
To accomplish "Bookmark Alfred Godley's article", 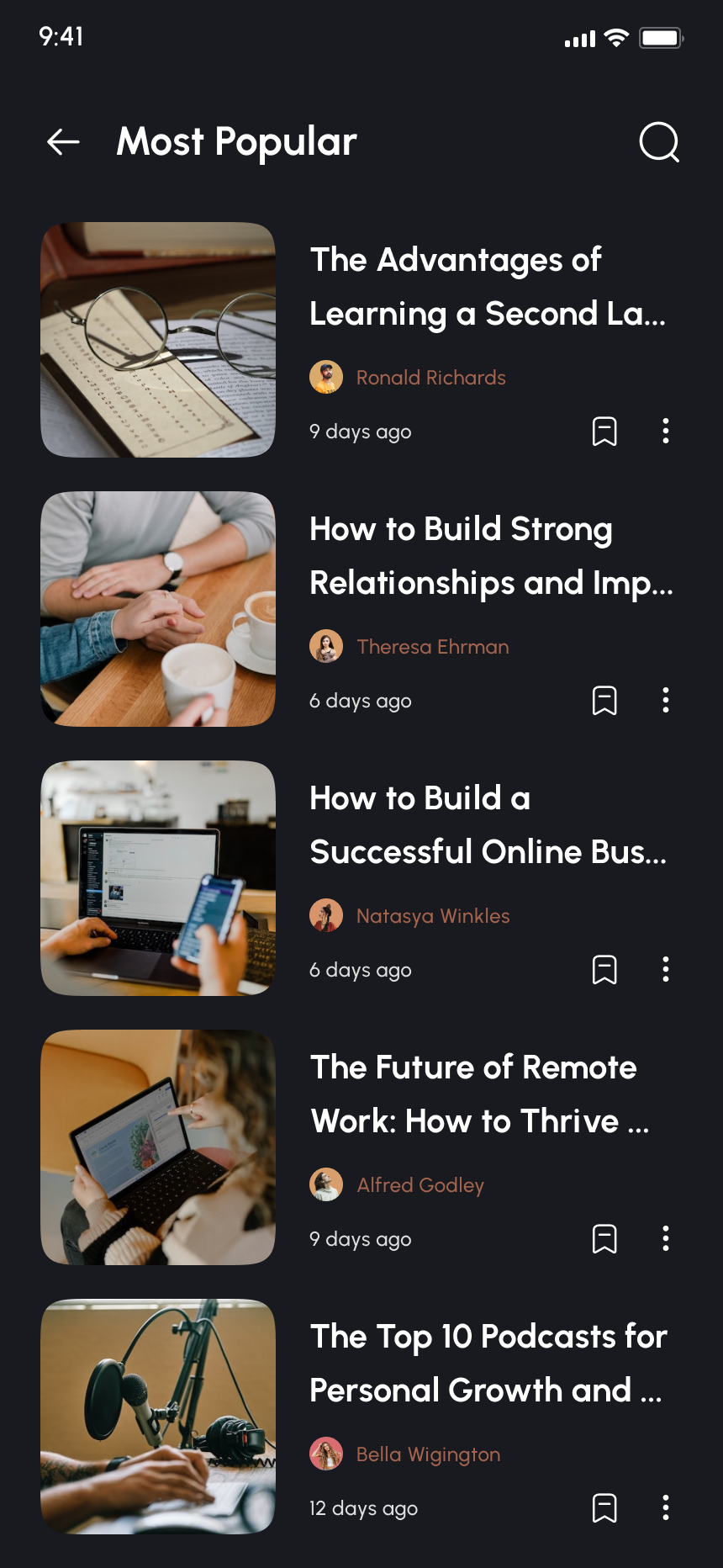I will click(x=604, y=1239).
